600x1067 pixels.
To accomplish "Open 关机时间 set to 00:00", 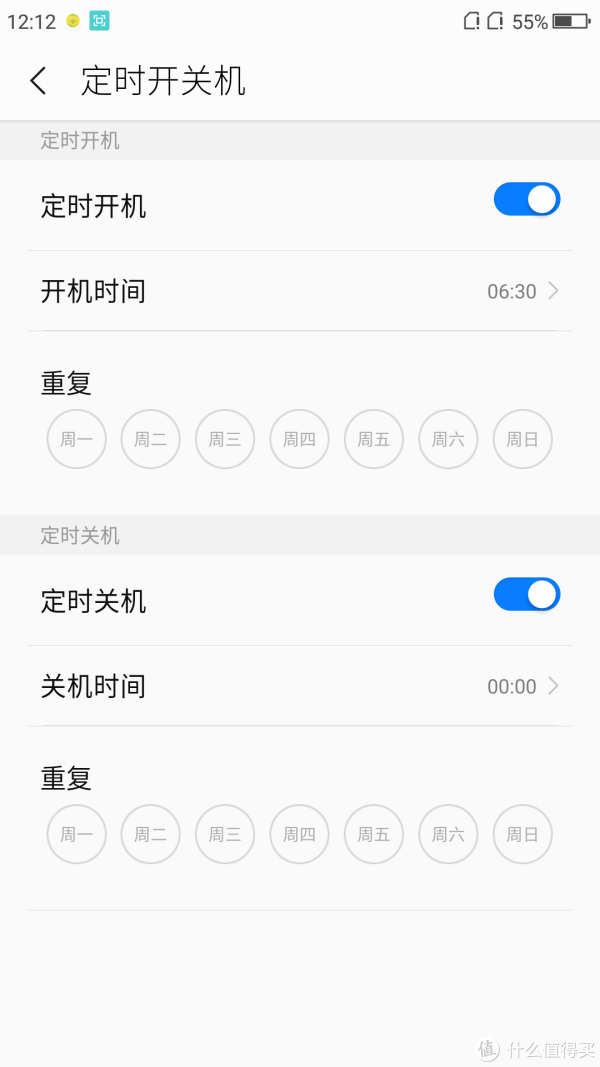I will (300, 686).
